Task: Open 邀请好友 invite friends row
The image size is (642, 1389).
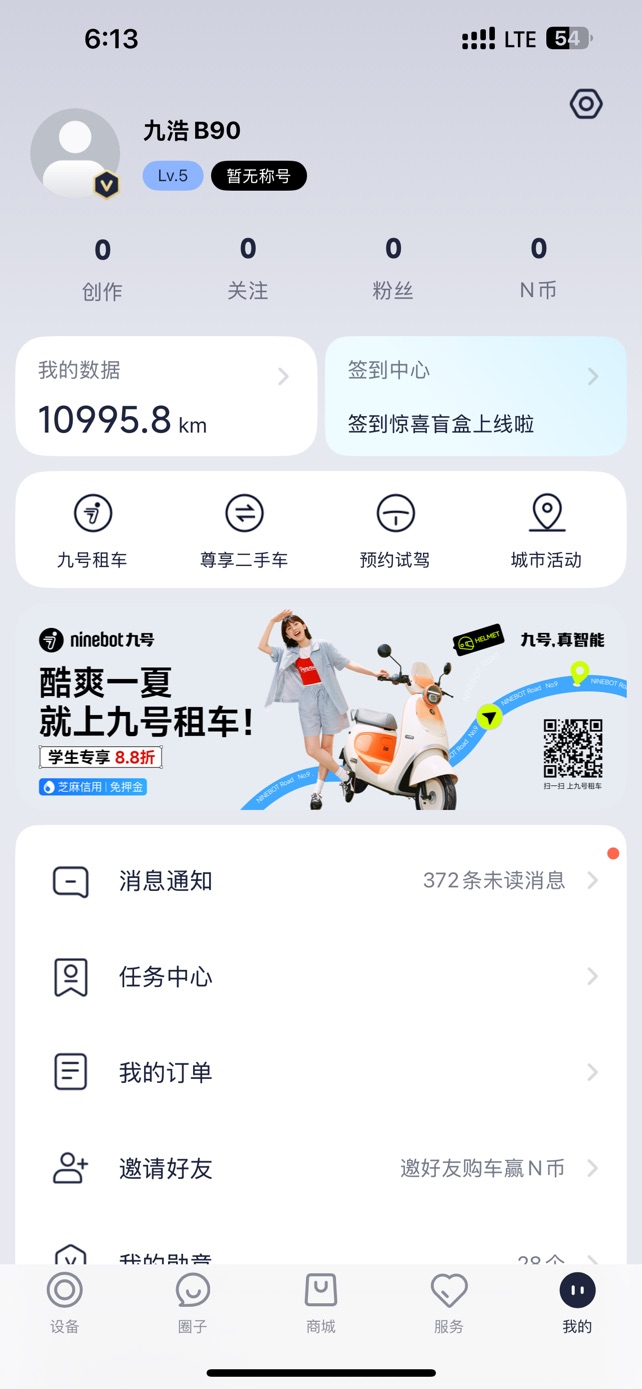Action: pyautogui.click(x=321, y=1168)
